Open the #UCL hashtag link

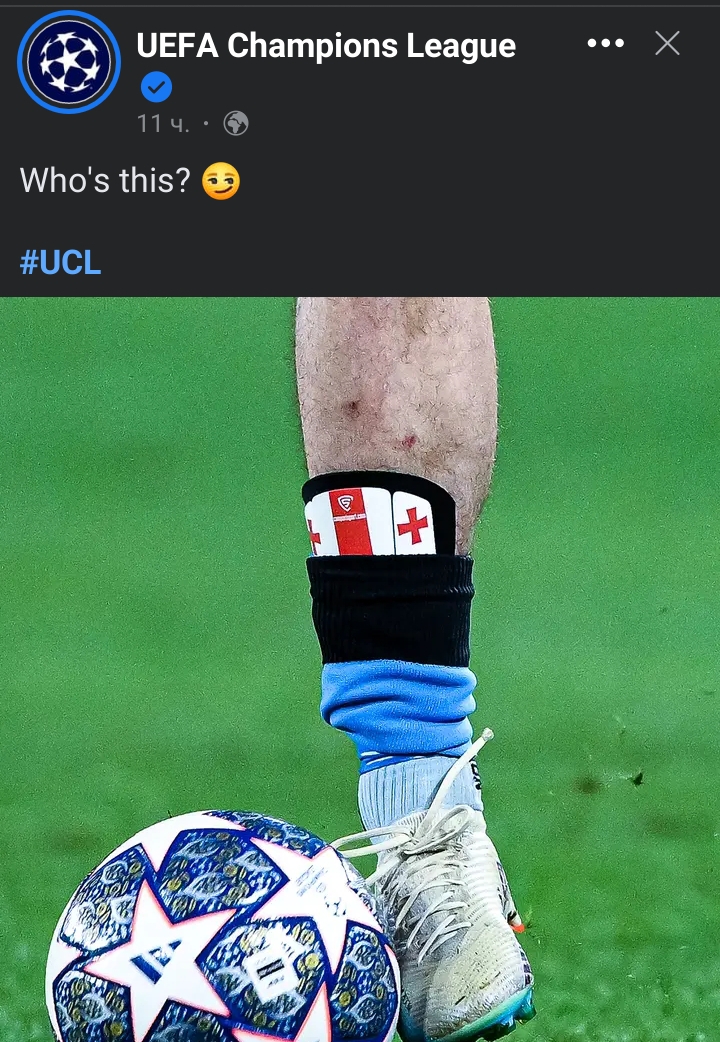click(x=59, y=262)
